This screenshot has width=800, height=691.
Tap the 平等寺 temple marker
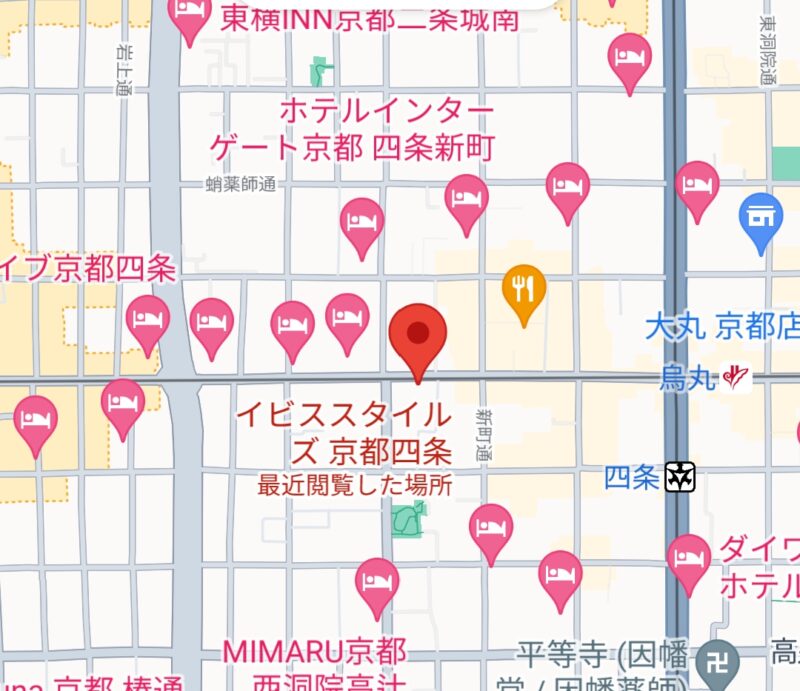pos(719,660)
